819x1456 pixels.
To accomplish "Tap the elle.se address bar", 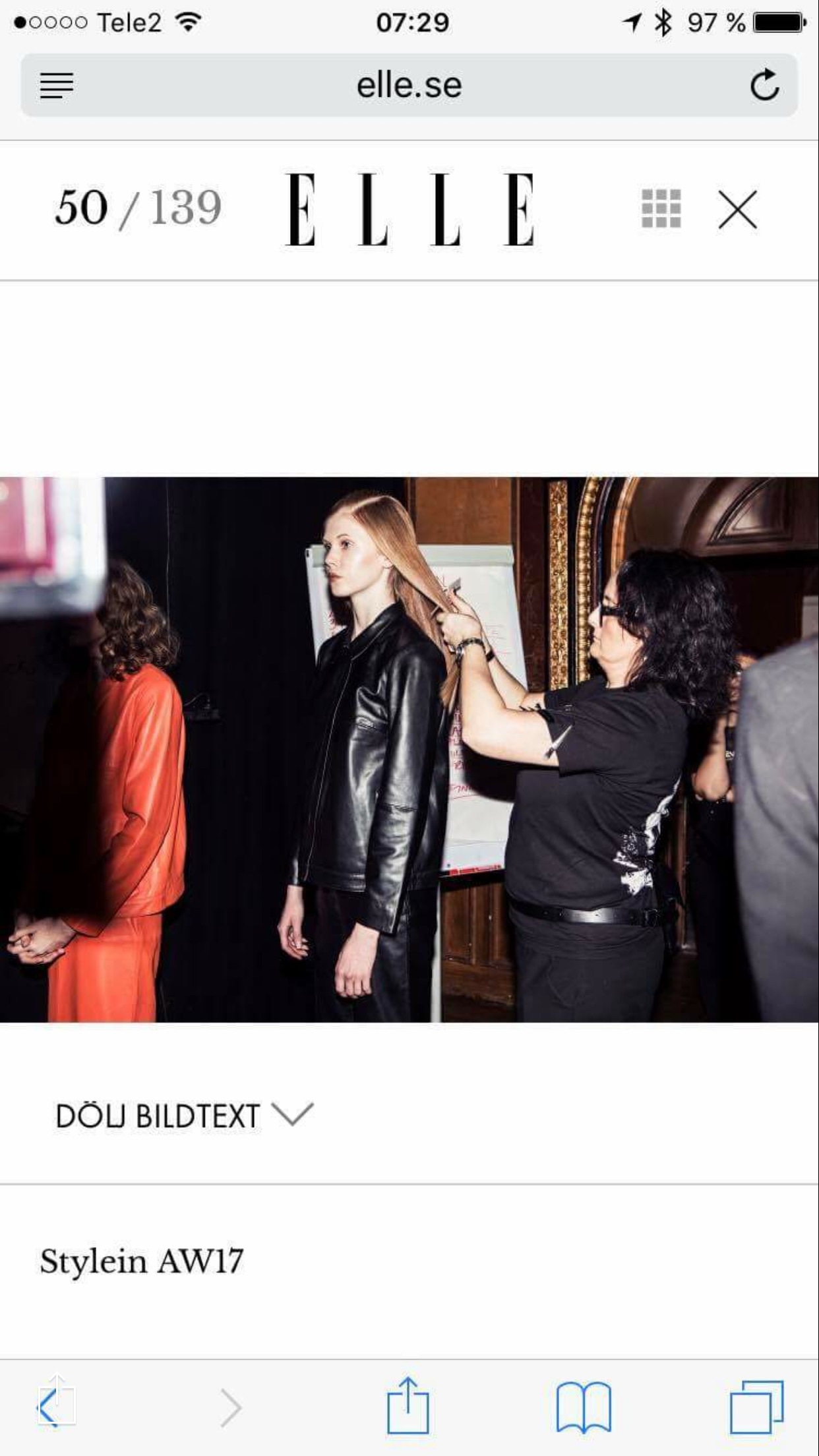I will [409, 85].
